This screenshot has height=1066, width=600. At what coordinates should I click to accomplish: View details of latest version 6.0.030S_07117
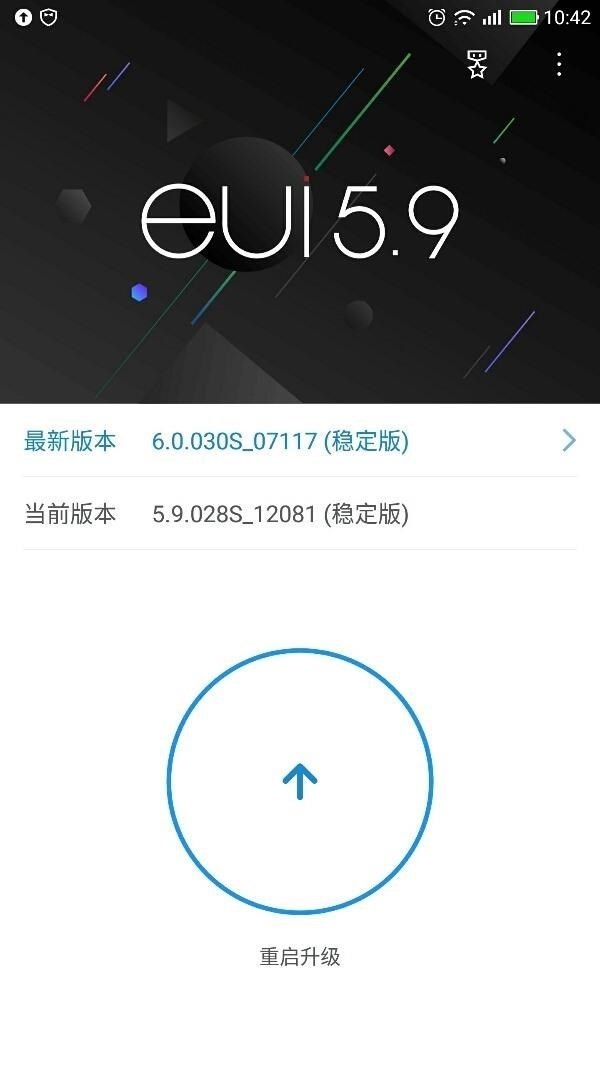(x=300, y=441)
